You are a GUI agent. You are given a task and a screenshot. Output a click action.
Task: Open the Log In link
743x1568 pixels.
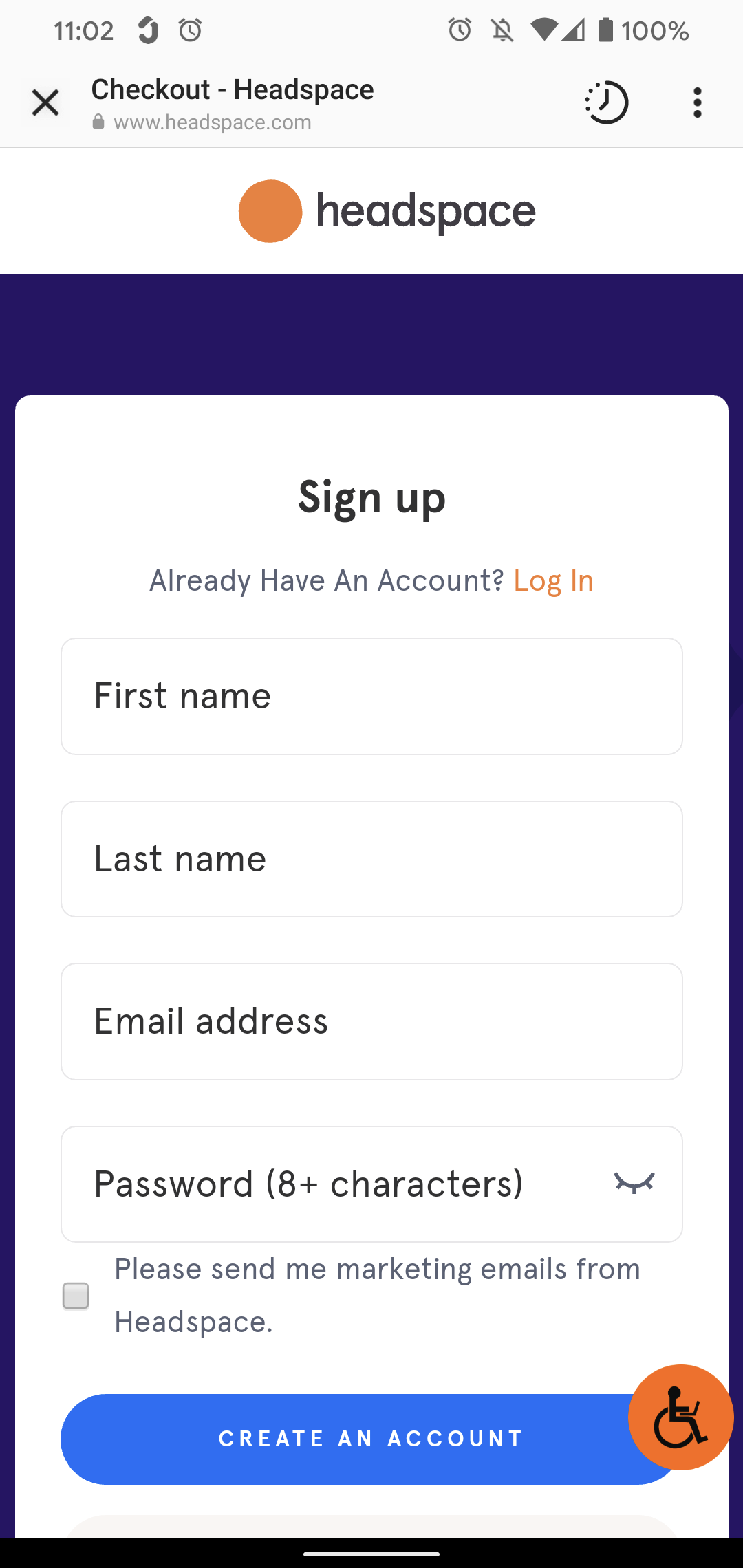(x=552, y=580)
